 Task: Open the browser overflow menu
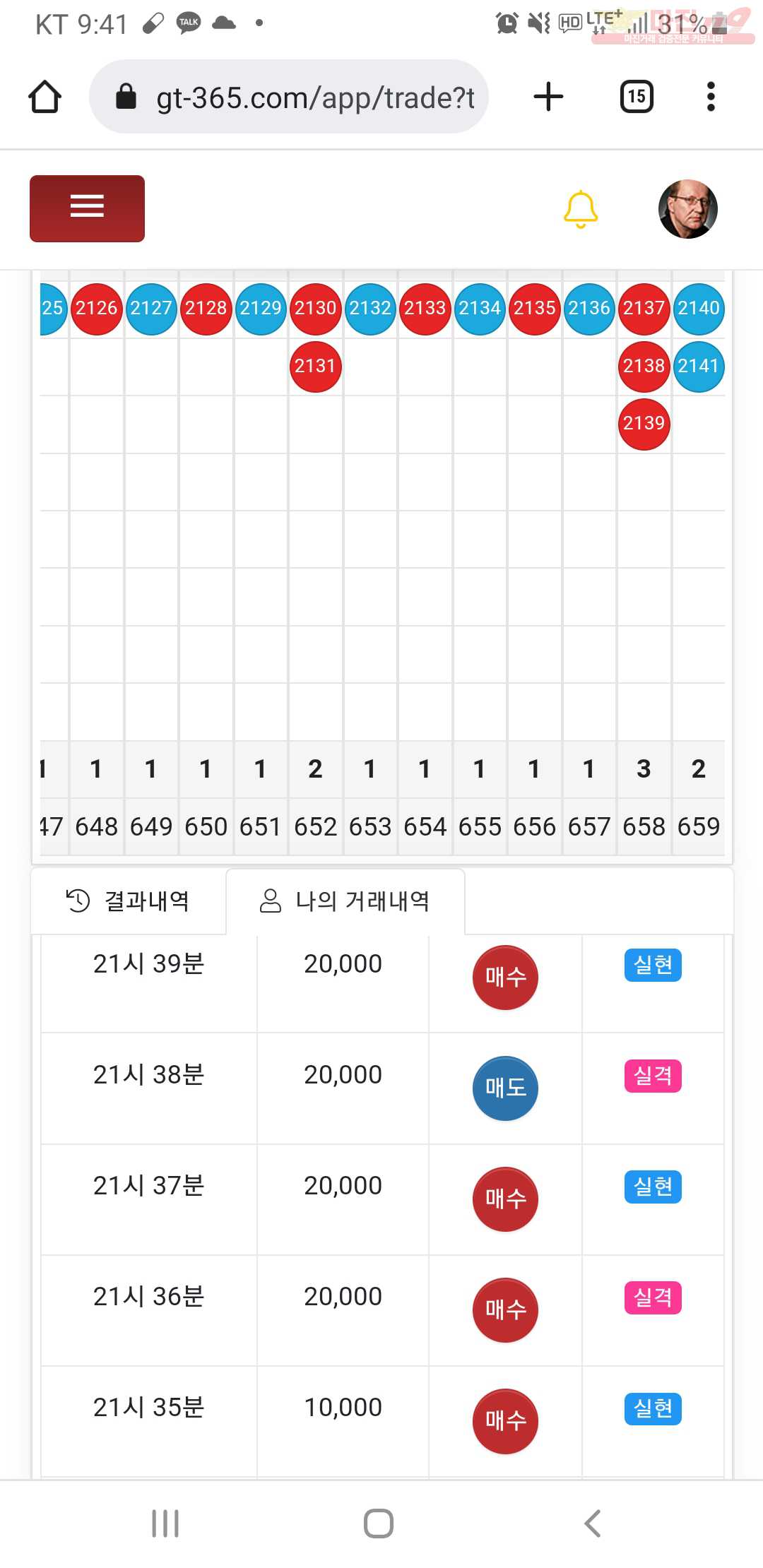(x=711, y=97)
